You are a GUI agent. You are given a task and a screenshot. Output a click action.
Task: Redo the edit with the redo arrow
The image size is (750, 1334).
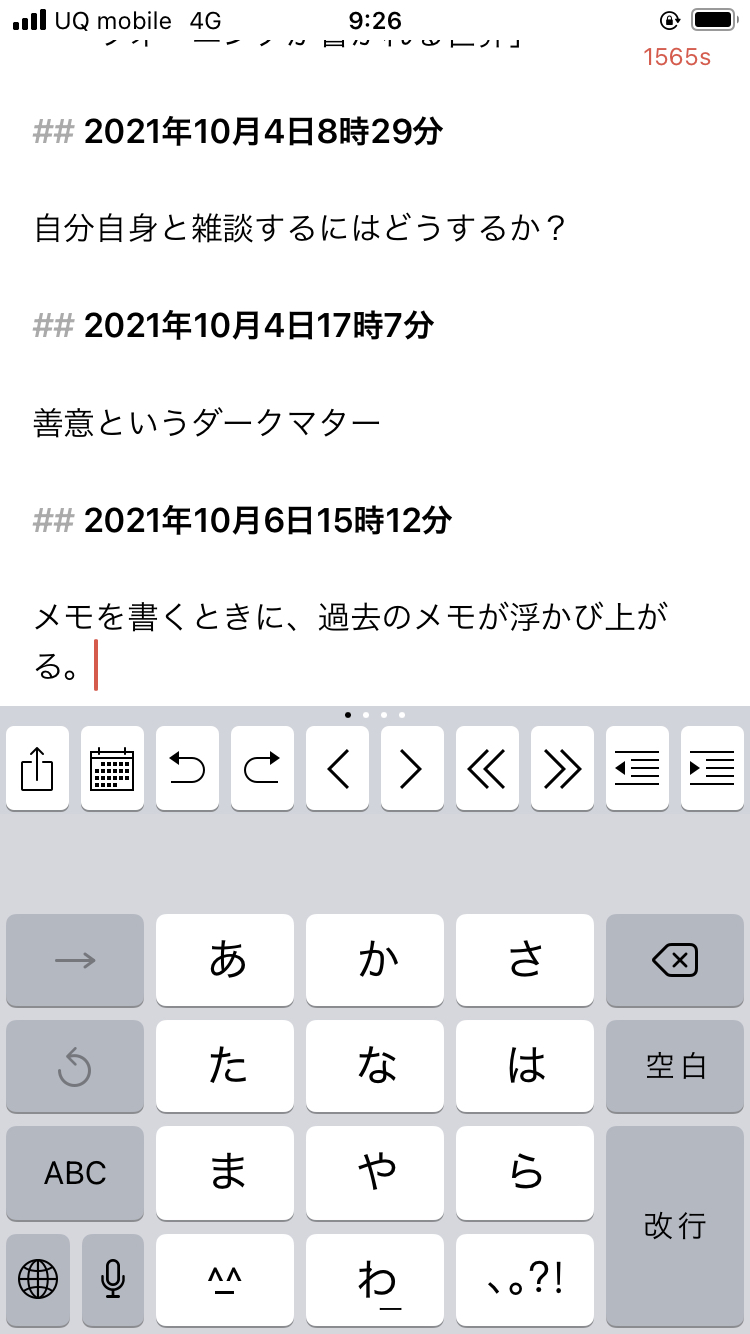point(262,769)
